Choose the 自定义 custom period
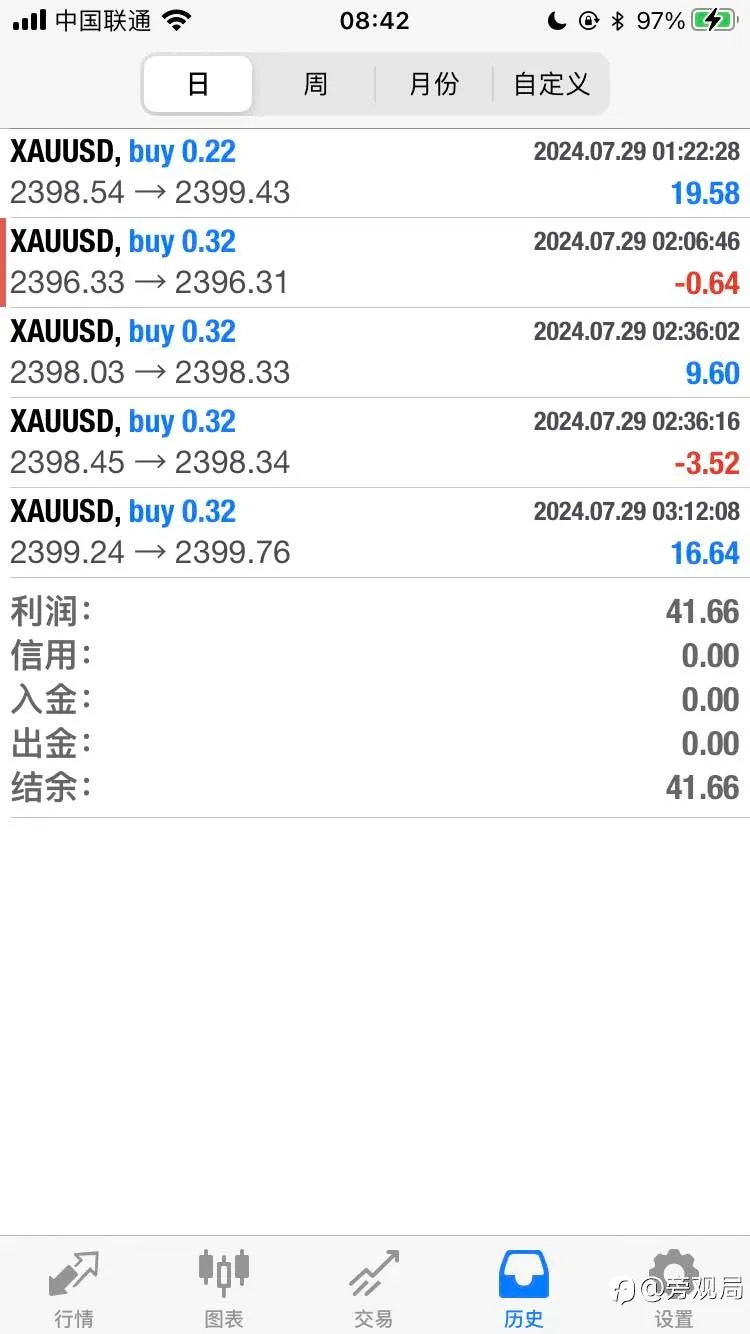Viewport: 750px width, 1334px height. point(551,84)
